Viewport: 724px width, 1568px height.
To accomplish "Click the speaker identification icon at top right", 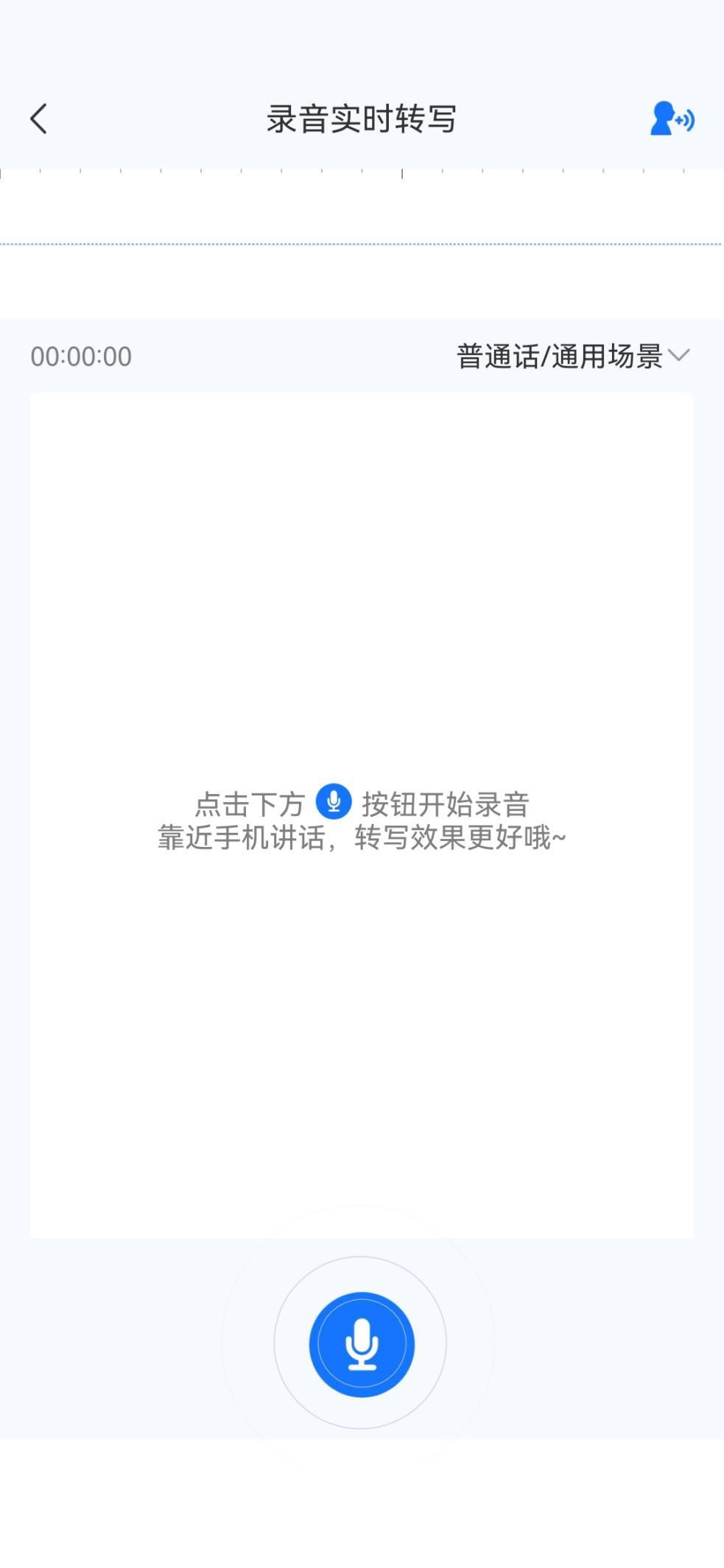I will click(672, 119).
